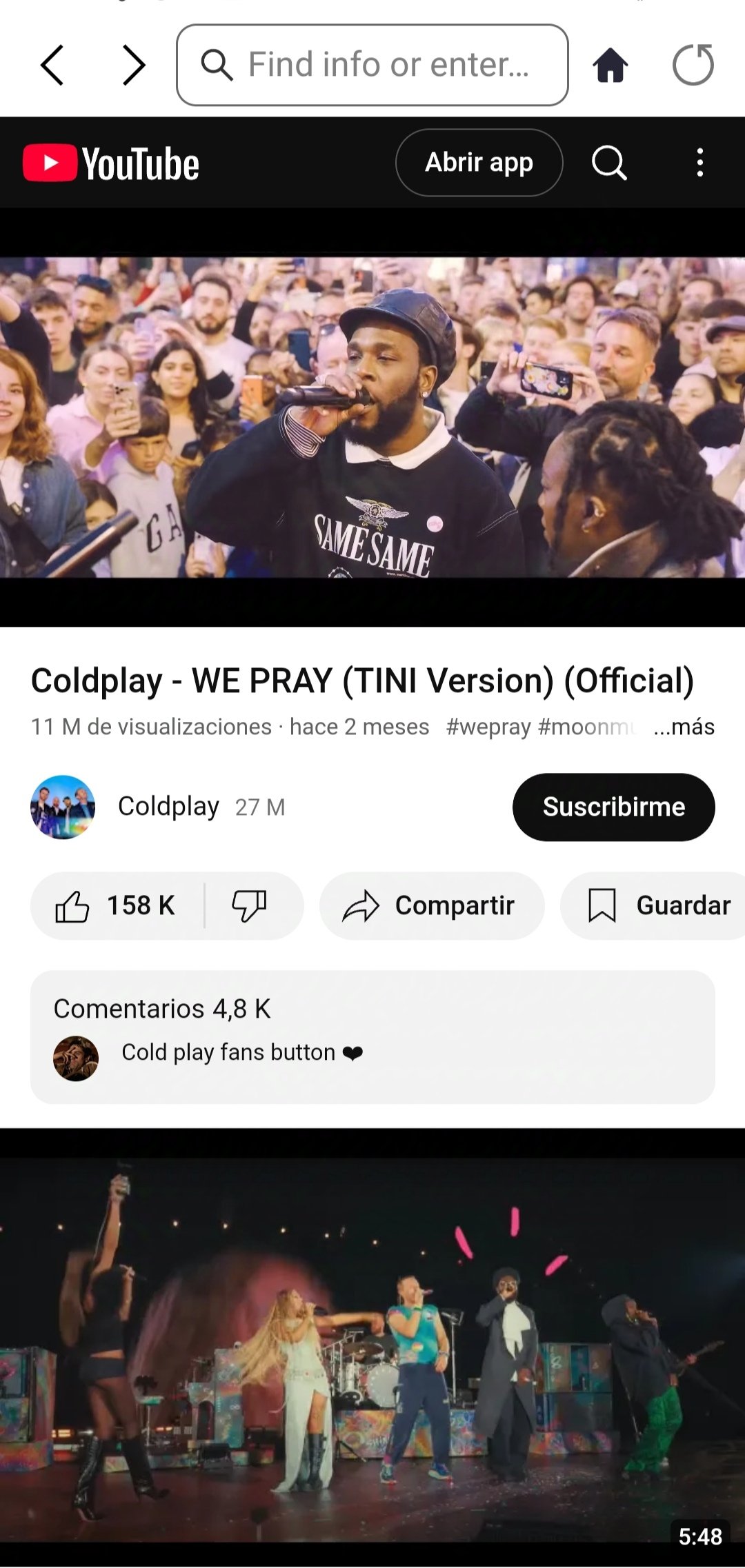The image size is (745, 1568).
Task: Reload the current page
Action: tap(693, 66)
